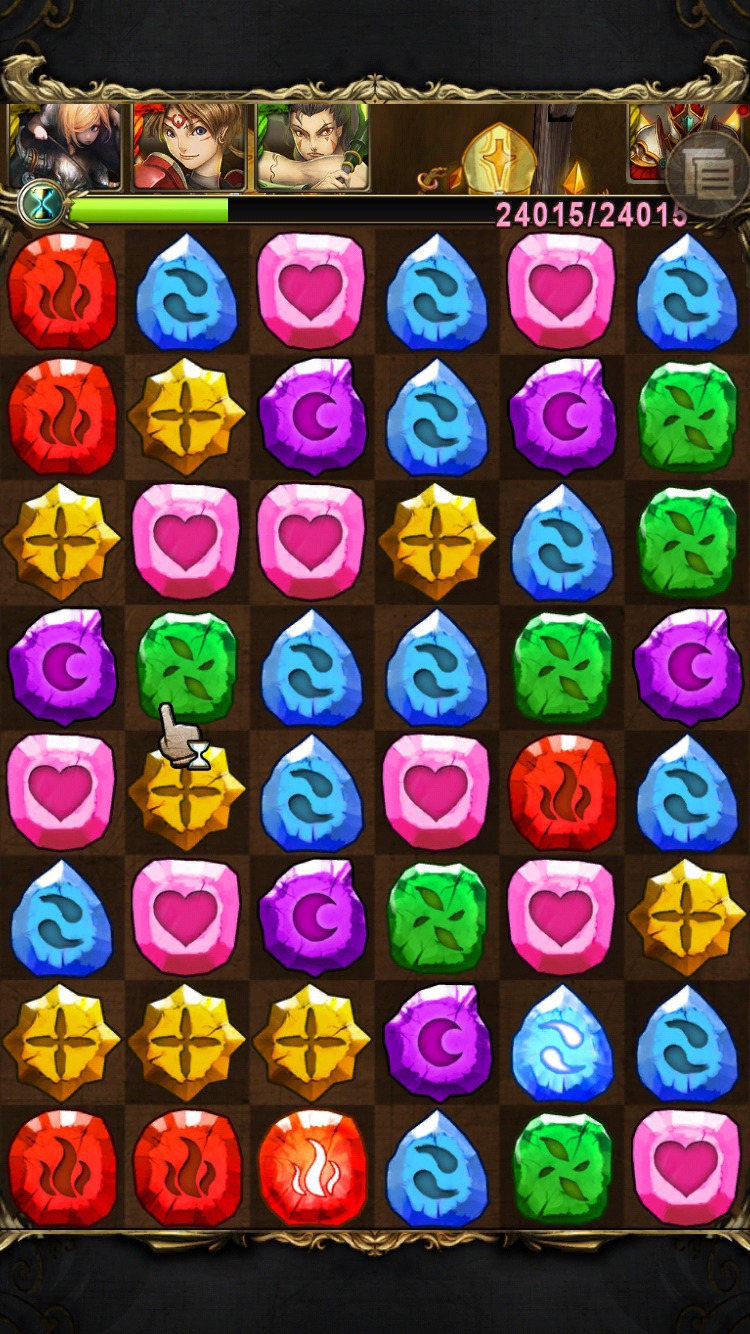Choose the dark-haired hero on green background
Viewport: 750px width, 1334px height.
pos(313,147)
